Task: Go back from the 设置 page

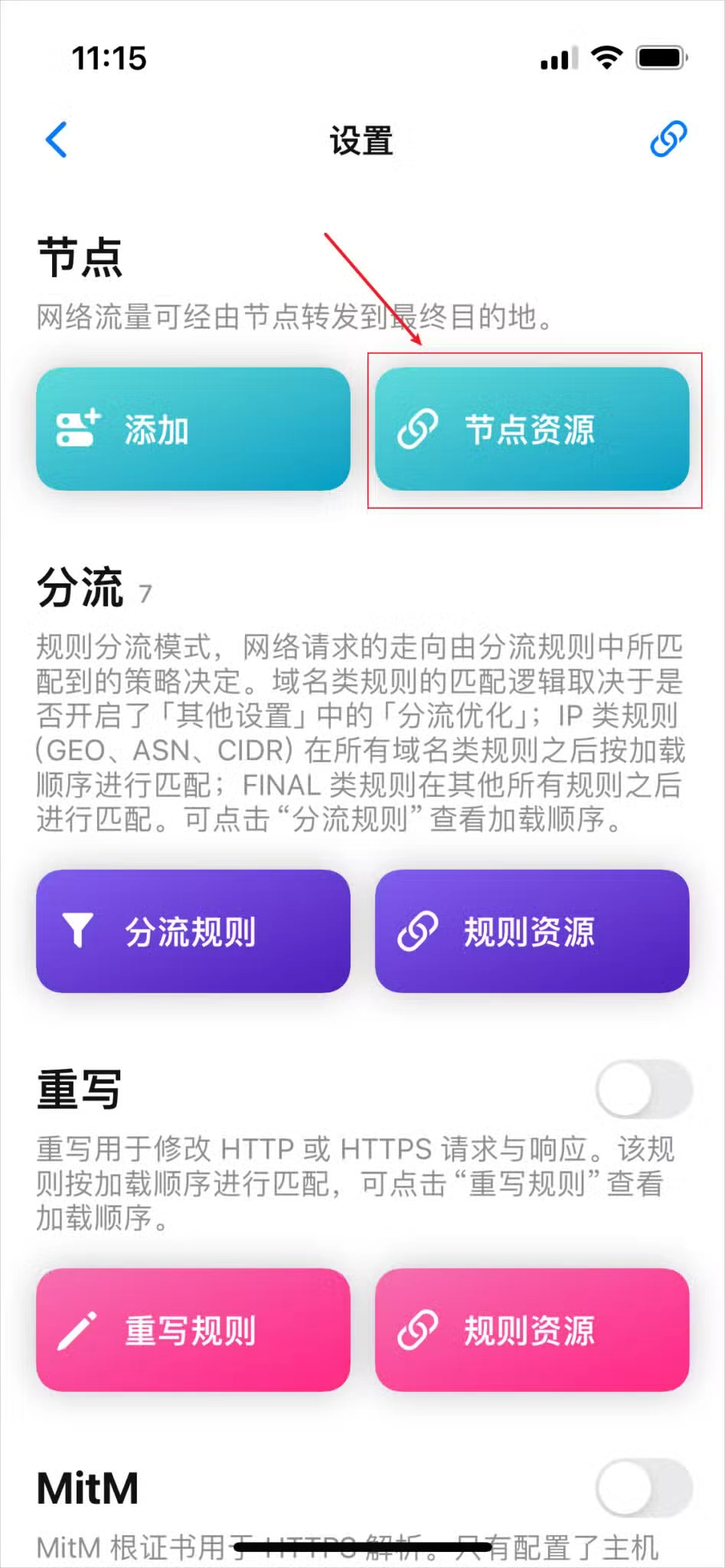Action: pyautogui.click(x=57, y=140)
